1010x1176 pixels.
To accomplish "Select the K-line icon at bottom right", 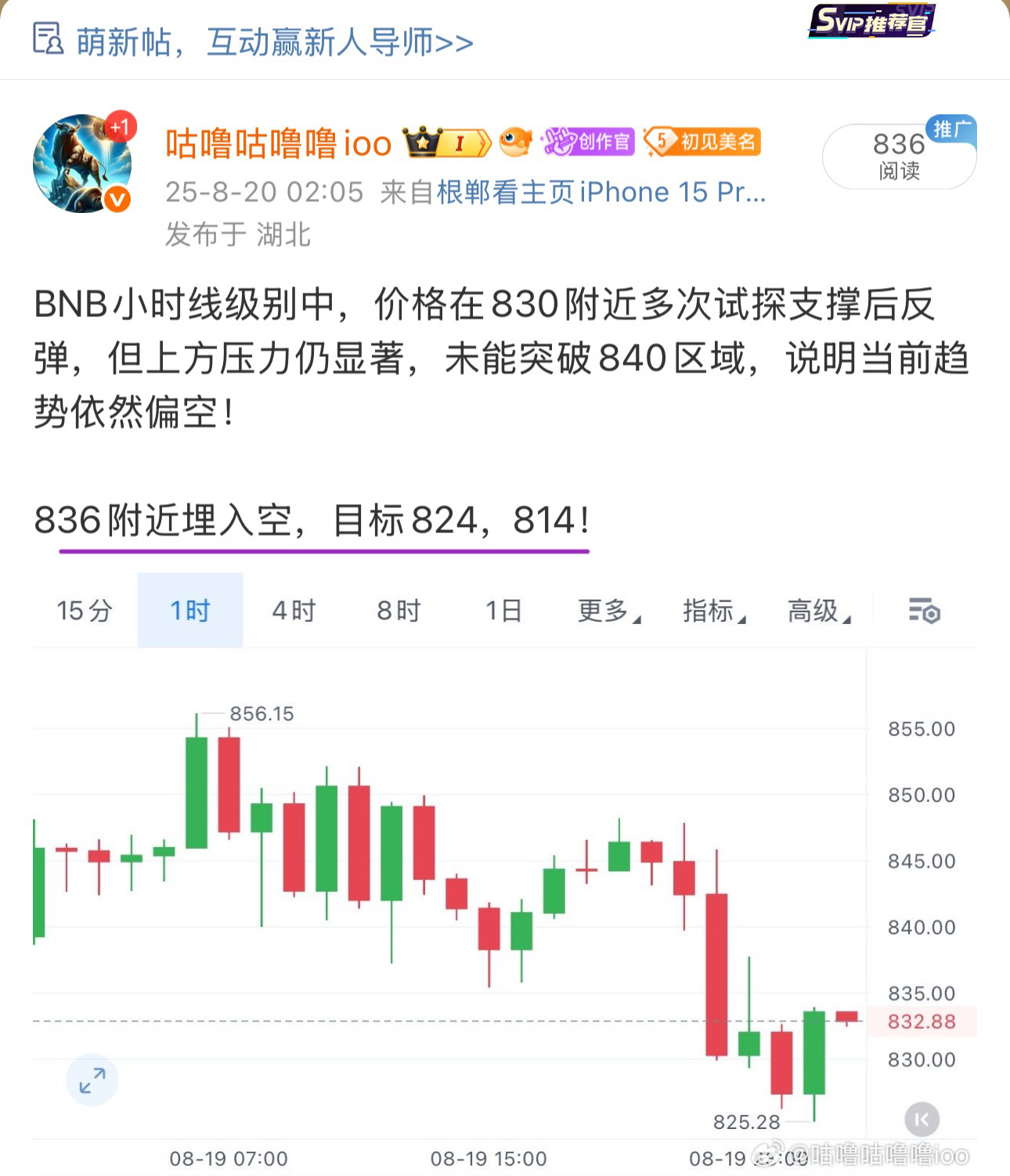I will coord(922,1120).
